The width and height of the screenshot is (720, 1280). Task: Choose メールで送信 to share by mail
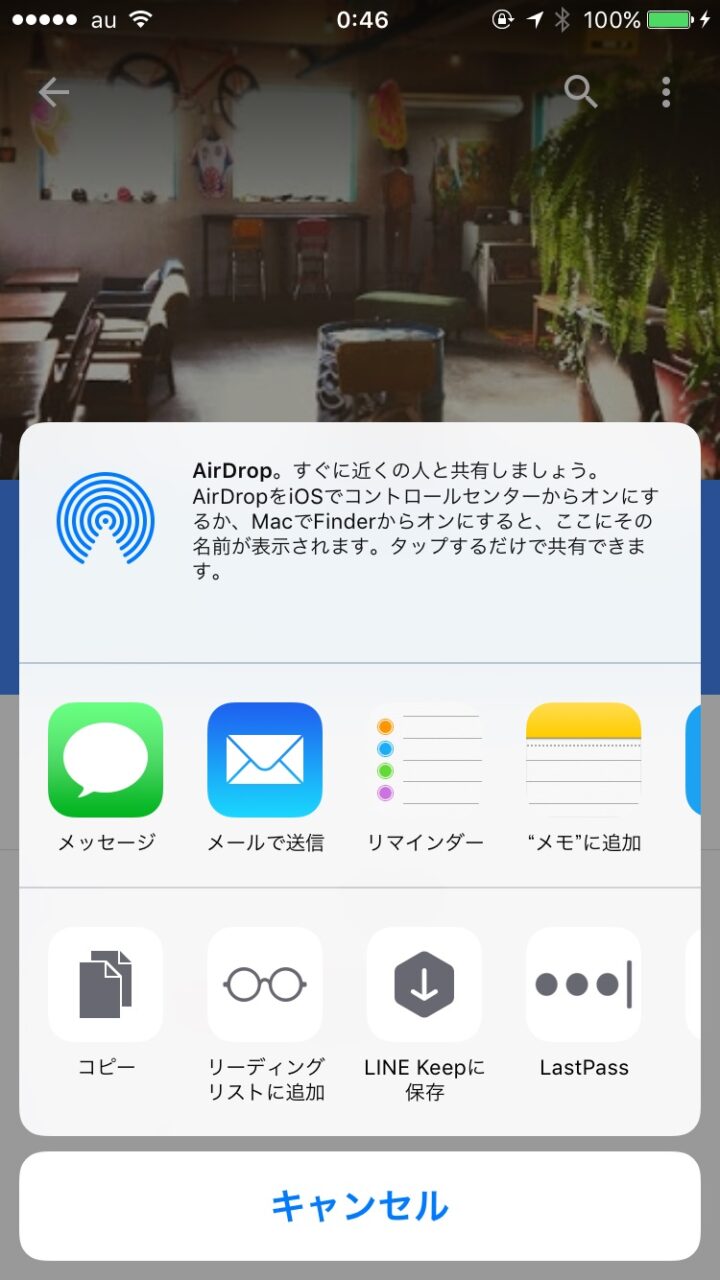[265, 760]
